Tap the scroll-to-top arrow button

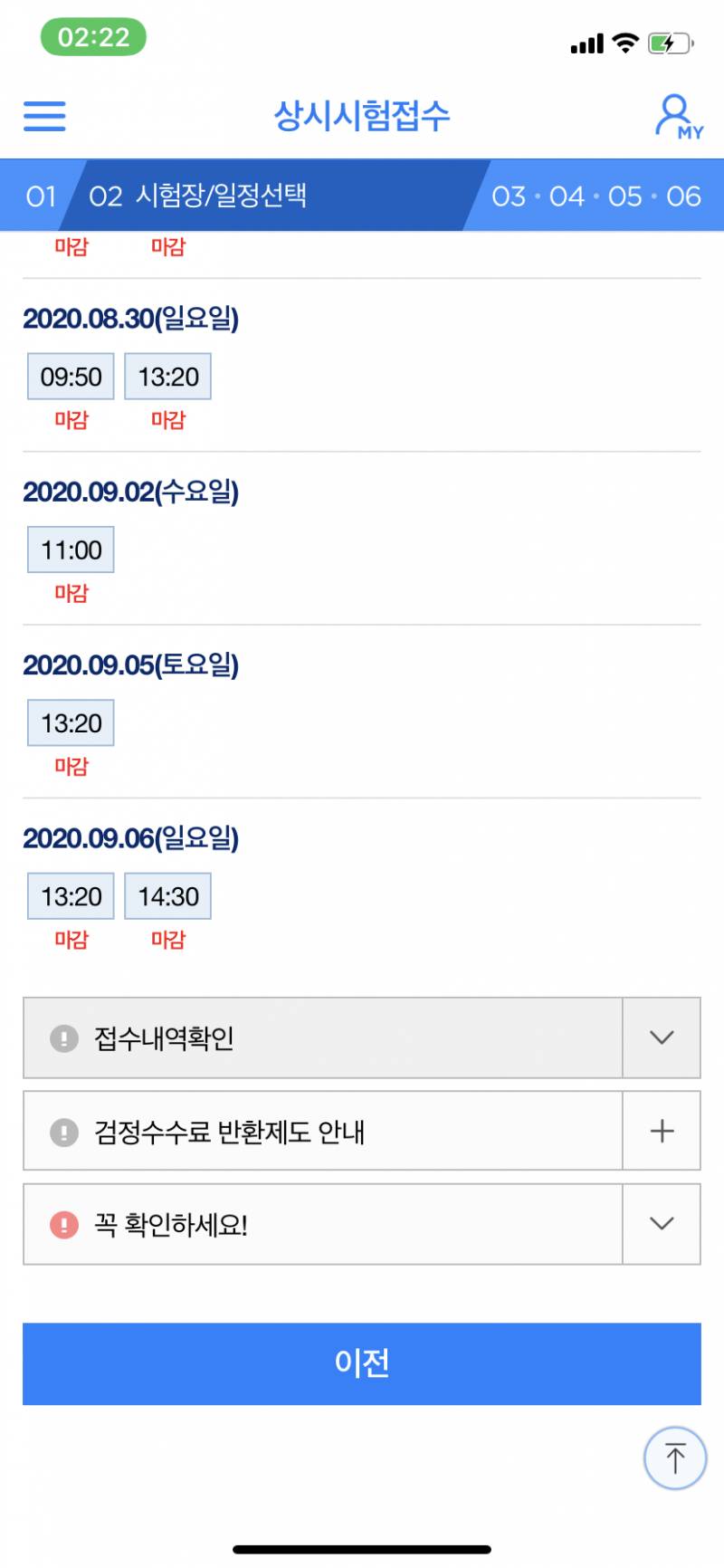[x=673, y=1458]
